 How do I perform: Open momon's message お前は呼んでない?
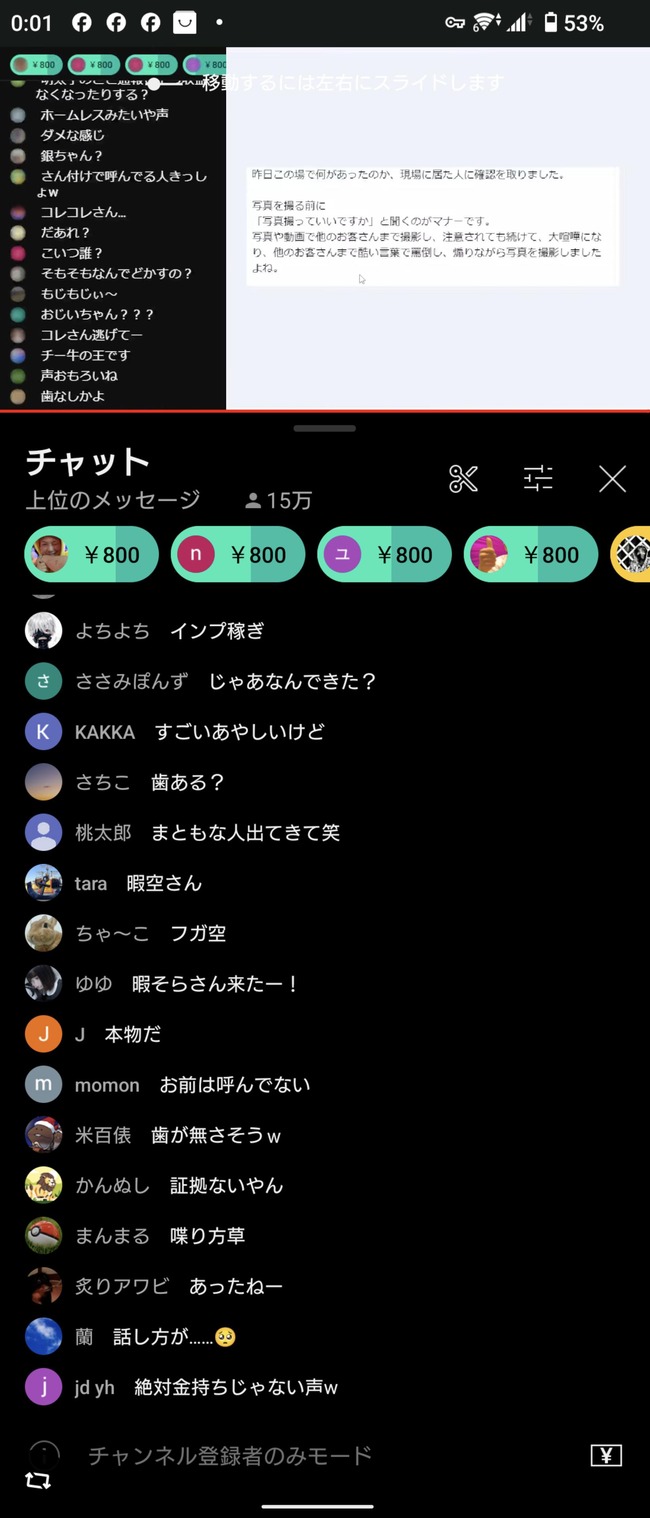235,1085
